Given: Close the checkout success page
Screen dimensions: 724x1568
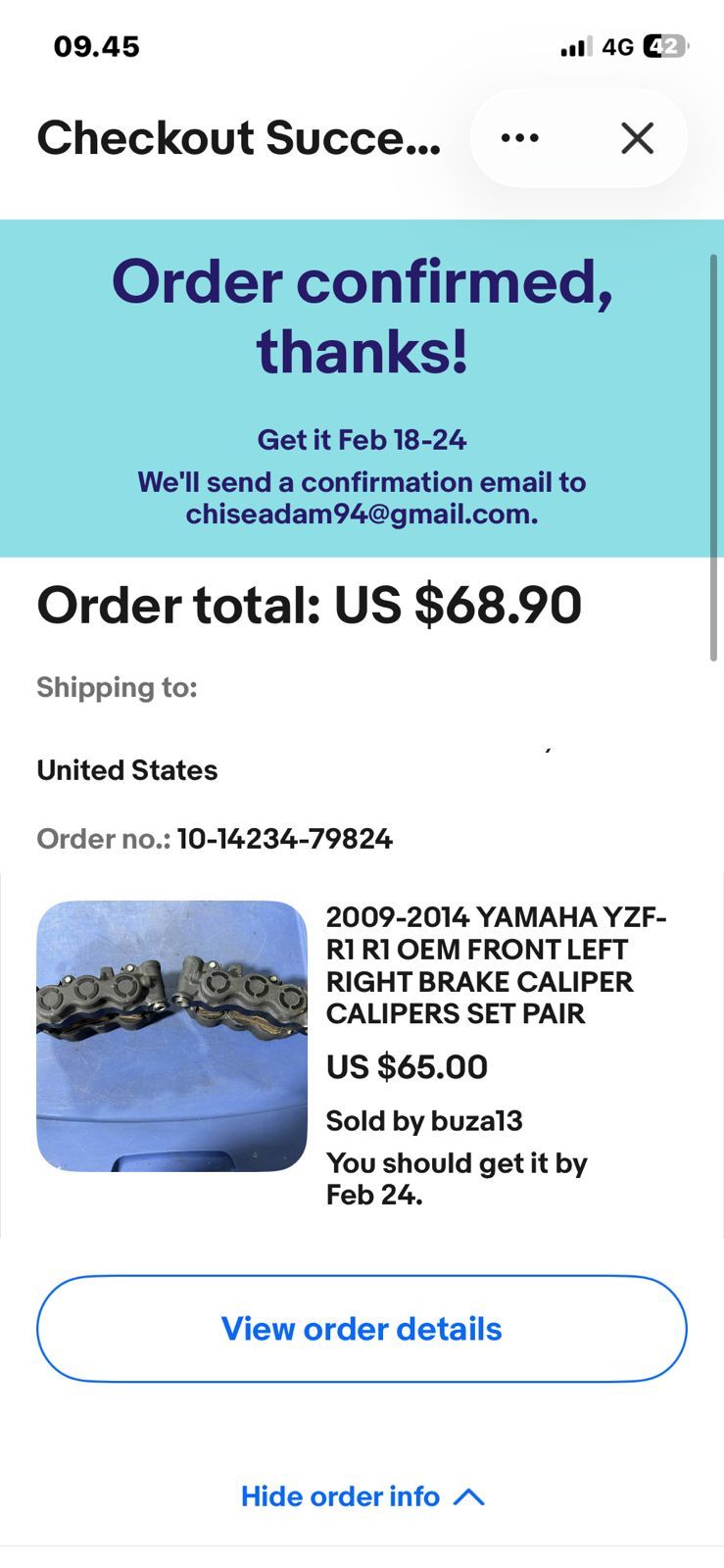Looking at the screenshot, I should [x=637, y=138].
